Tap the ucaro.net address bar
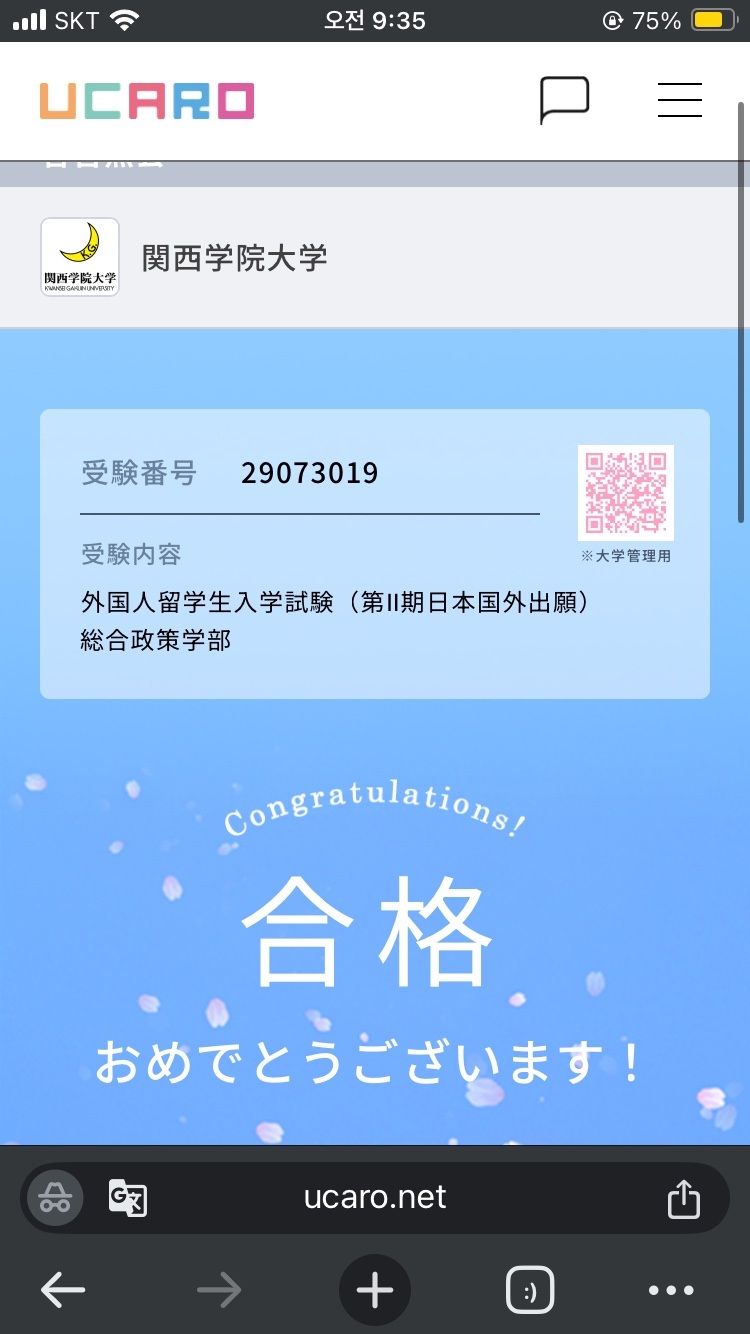This screenshot has width=750, height=1334. (375, 1197)
